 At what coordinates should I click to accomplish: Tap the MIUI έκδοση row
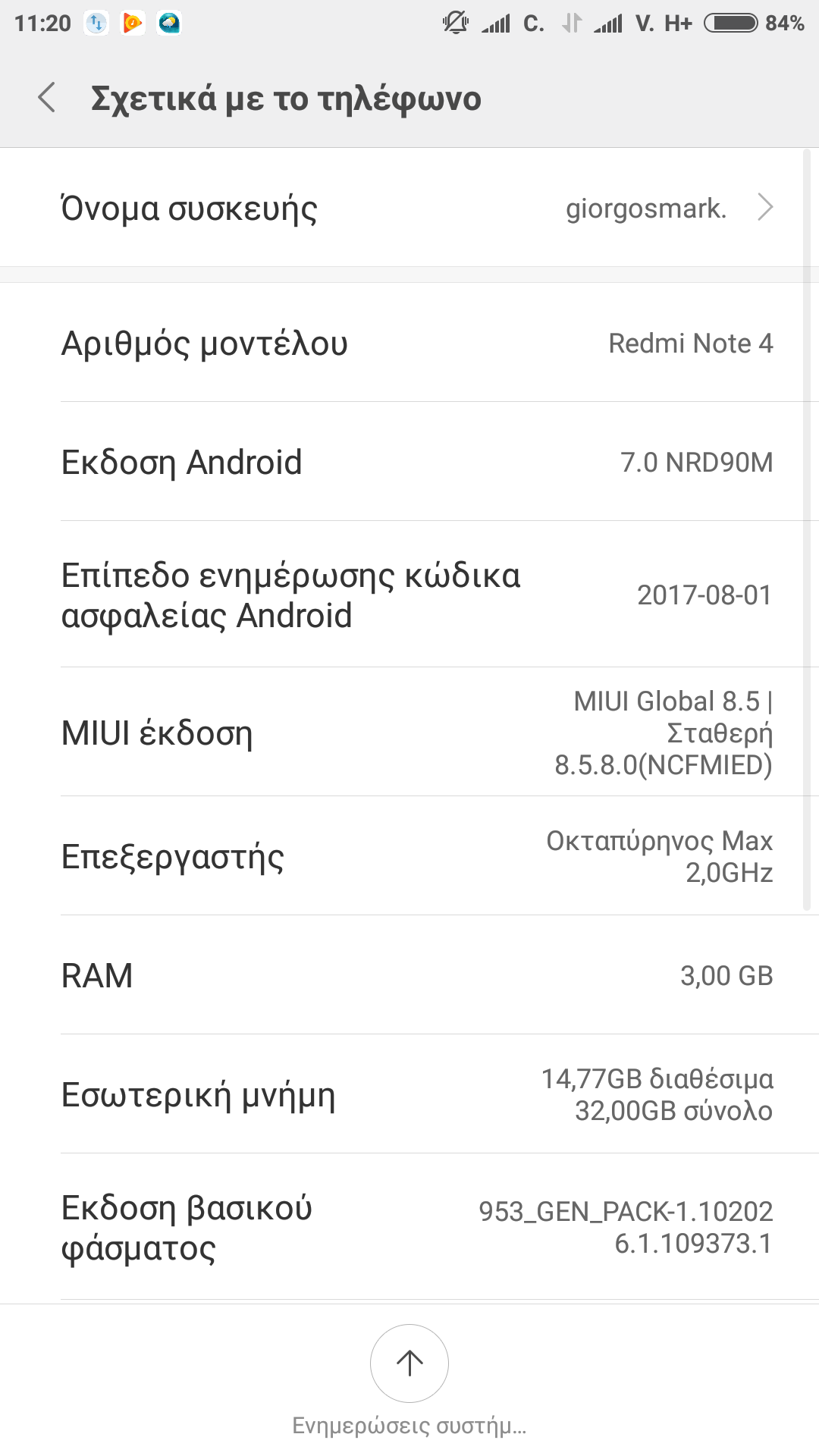409,733
